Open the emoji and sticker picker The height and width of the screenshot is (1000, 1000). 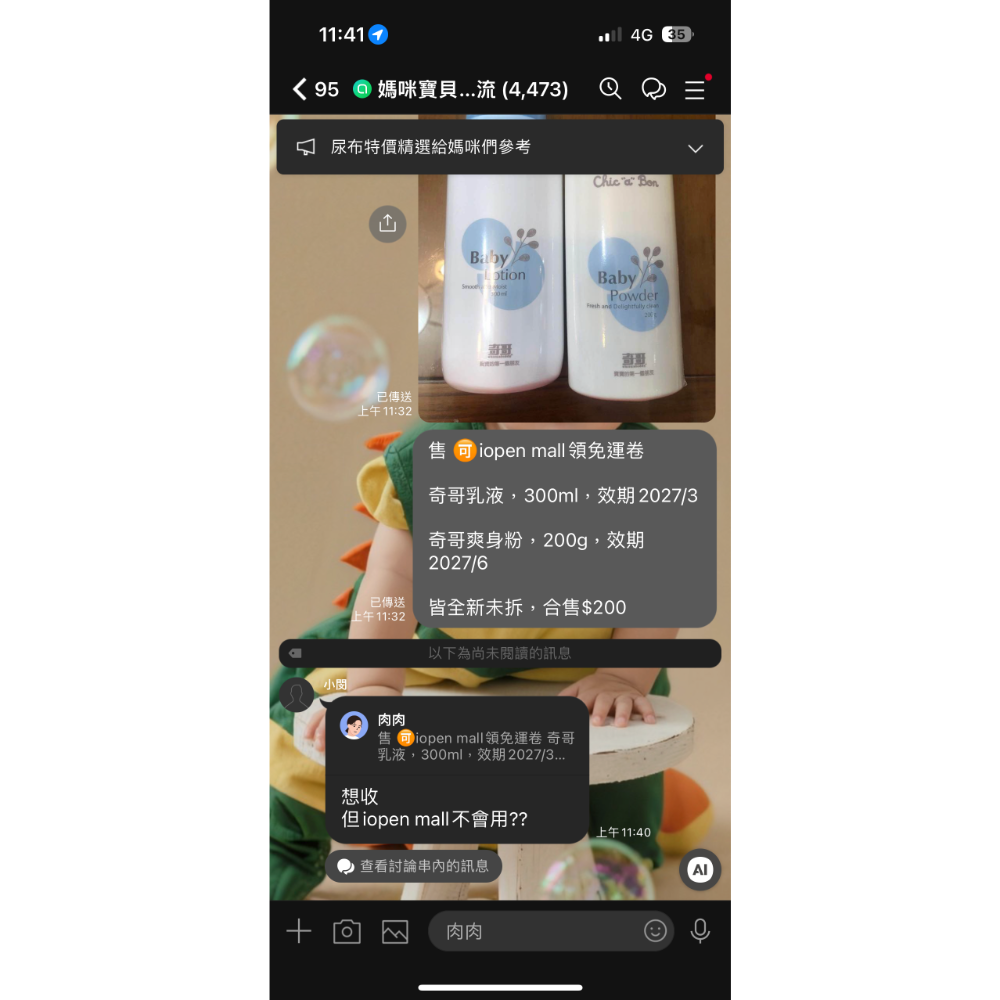[x=655, y=931]
